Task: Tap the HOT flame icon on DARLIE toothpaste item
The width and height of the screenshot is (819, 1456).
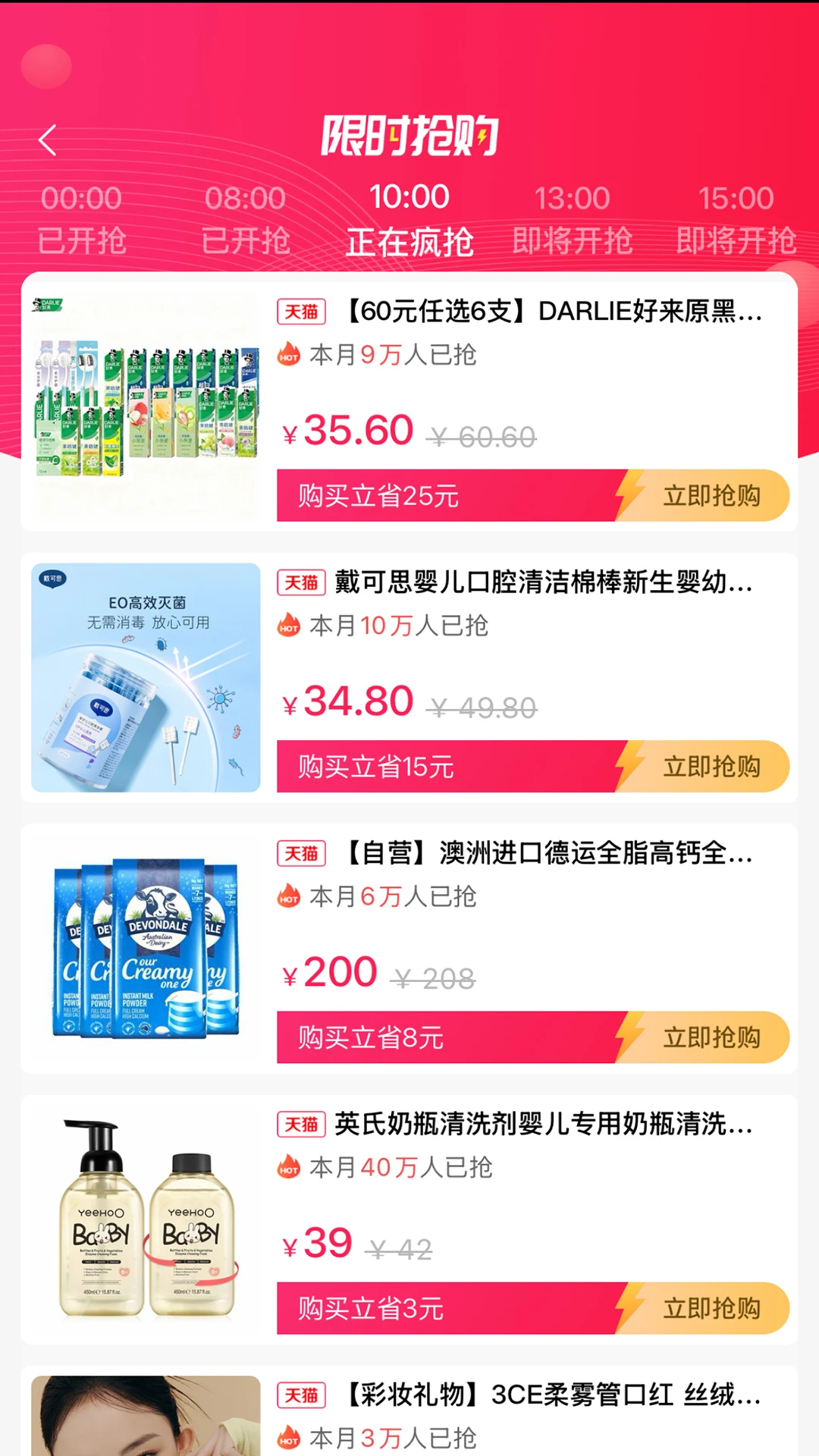Action: coord(288,354)
